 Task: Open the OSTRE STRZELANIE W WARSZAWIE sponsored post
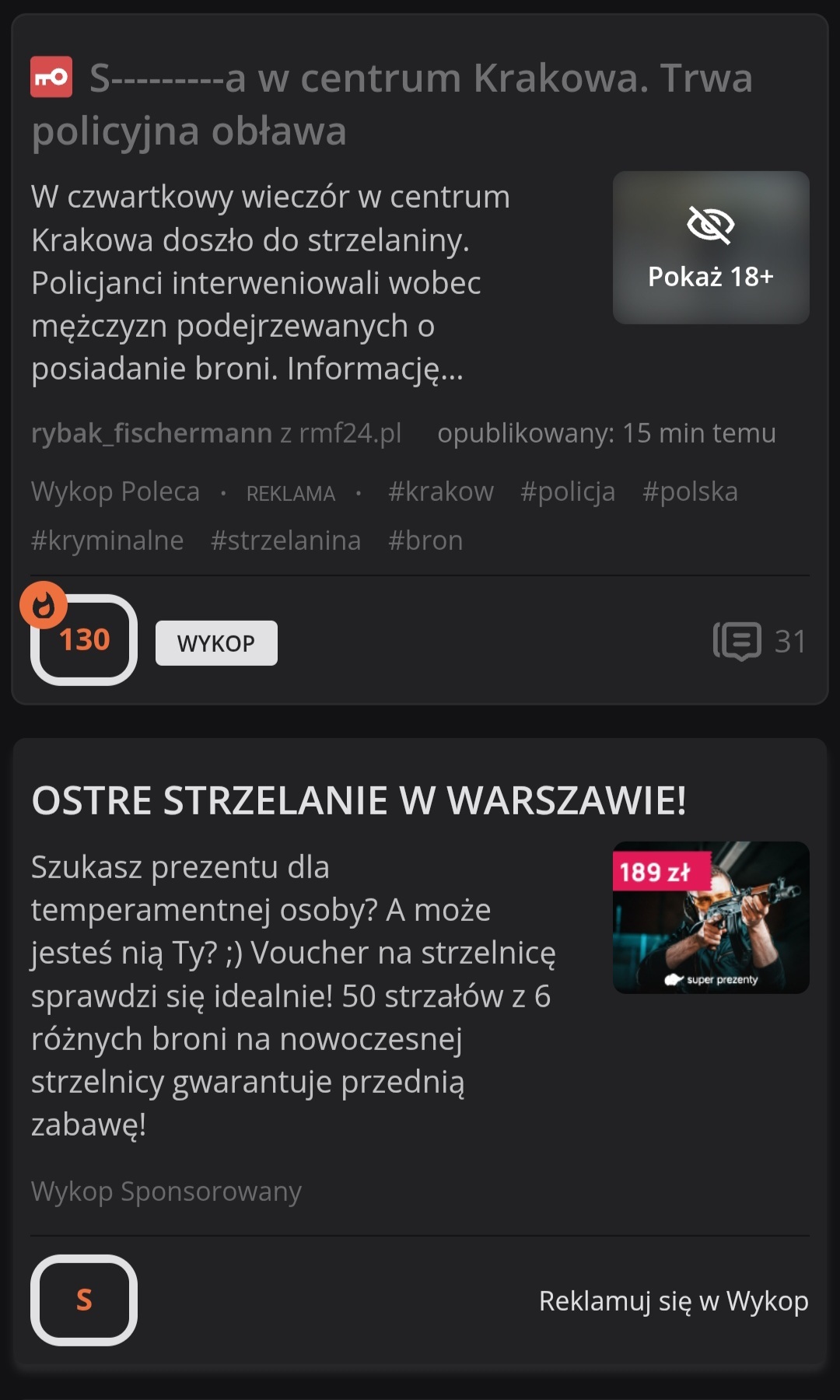tap(359, 800)
